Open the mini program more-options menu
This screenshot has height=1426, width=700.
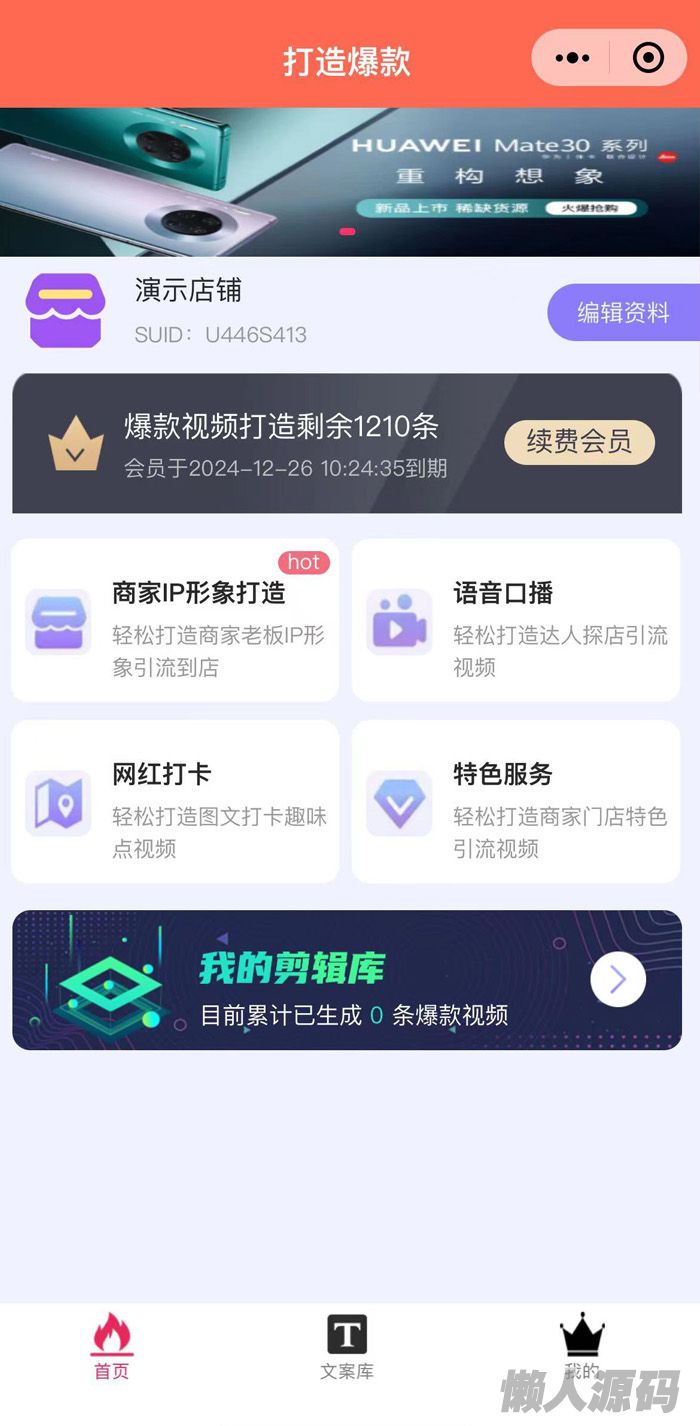point(572,58)
